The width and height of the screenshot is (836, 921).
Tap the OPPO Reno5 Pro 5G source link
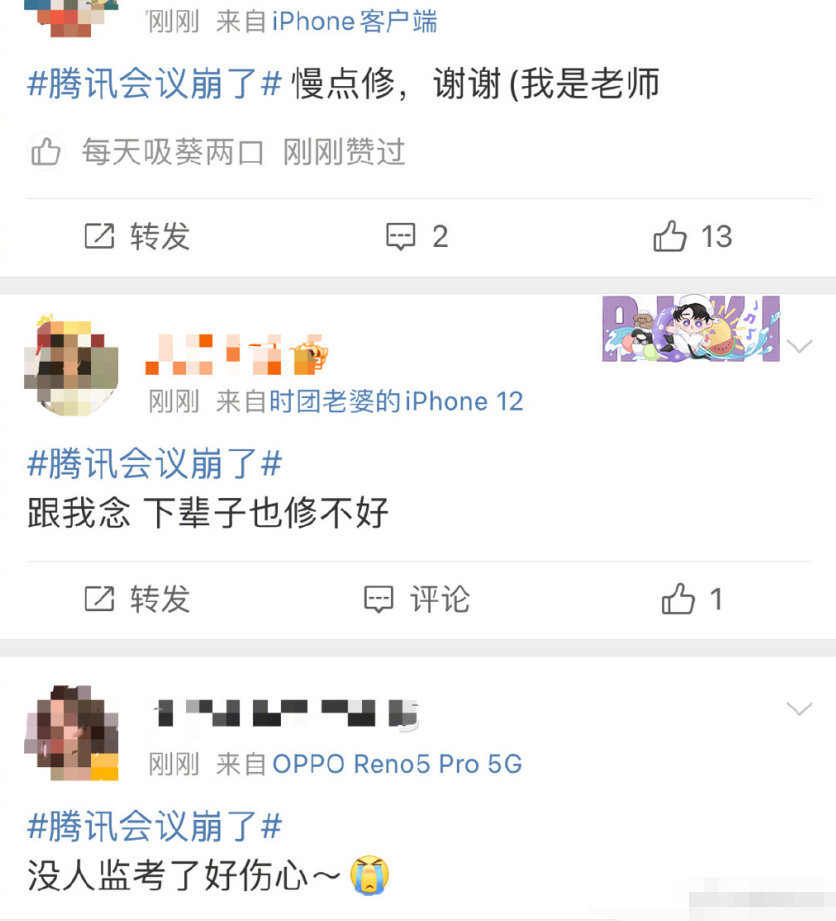tap(396, 764)
